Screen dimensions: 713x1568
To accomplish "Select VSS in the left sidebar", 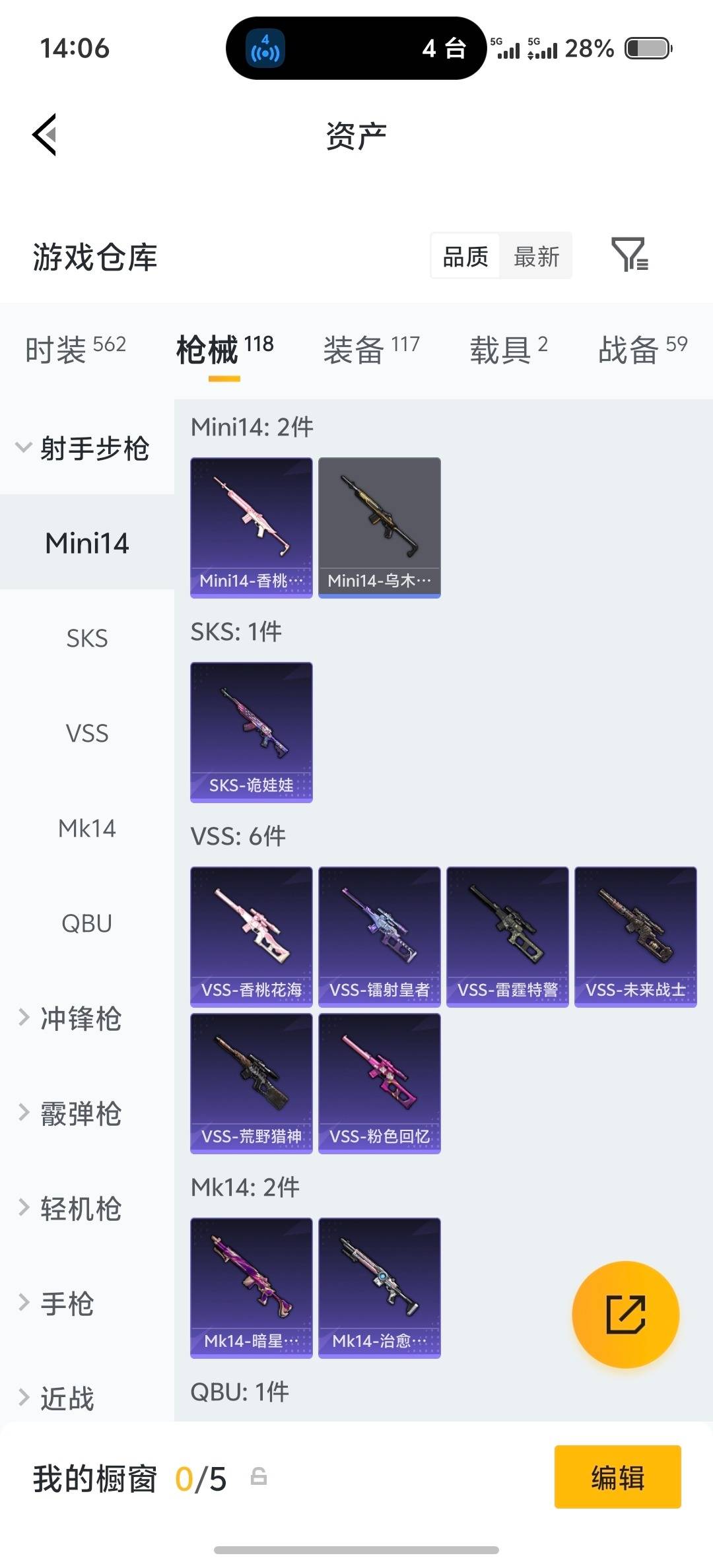I will [86, 733].
